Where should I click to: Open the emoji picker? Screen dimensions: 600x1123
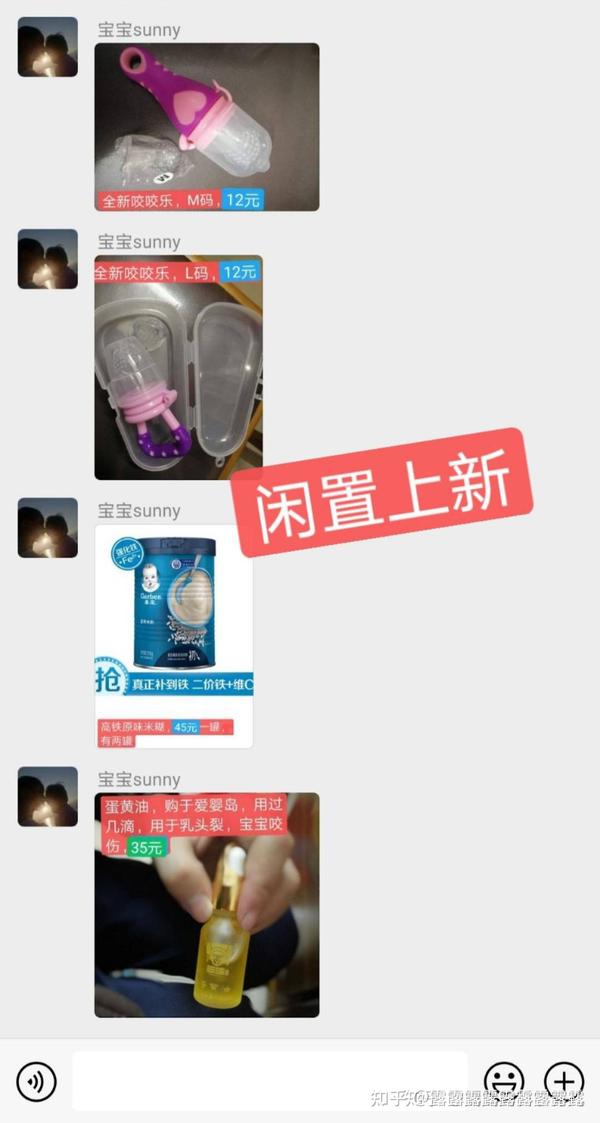click(x=504, y=1081)
